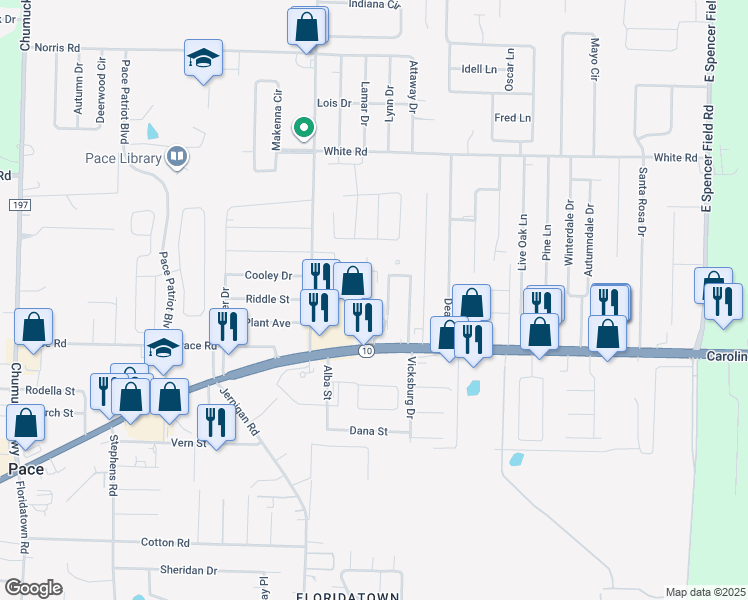Open the shopping bag marker below Pine Ln
This screenshot has height=600, width=748.
coord(539,333)
